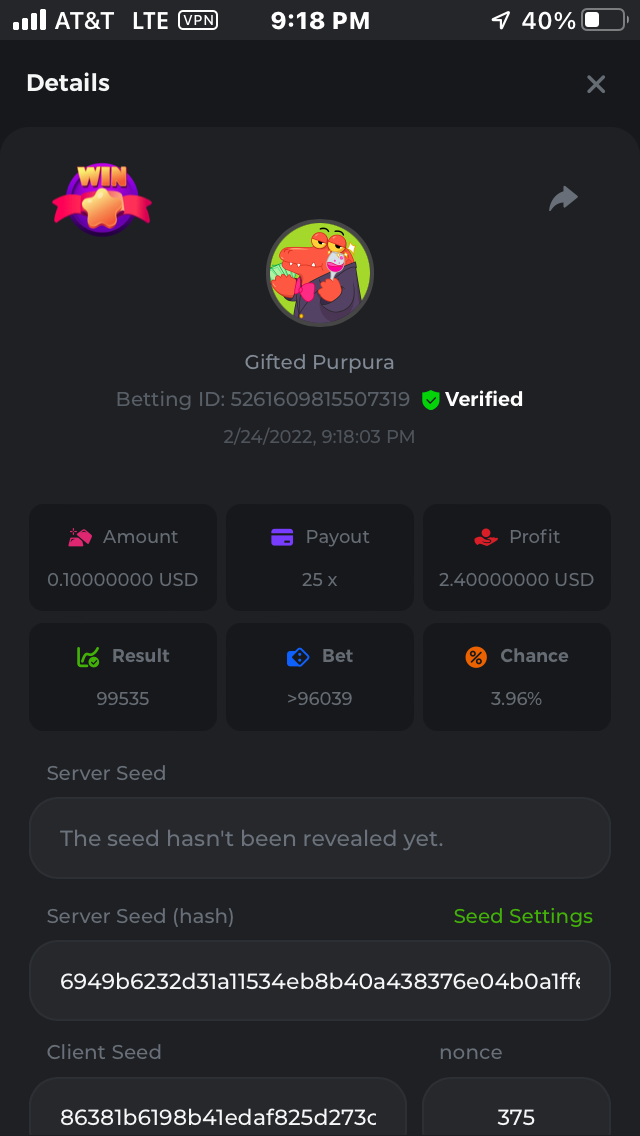640x1136 pixels.
Task: Close the Details panel
Action: pyautogui.click(x=596, y=84)
